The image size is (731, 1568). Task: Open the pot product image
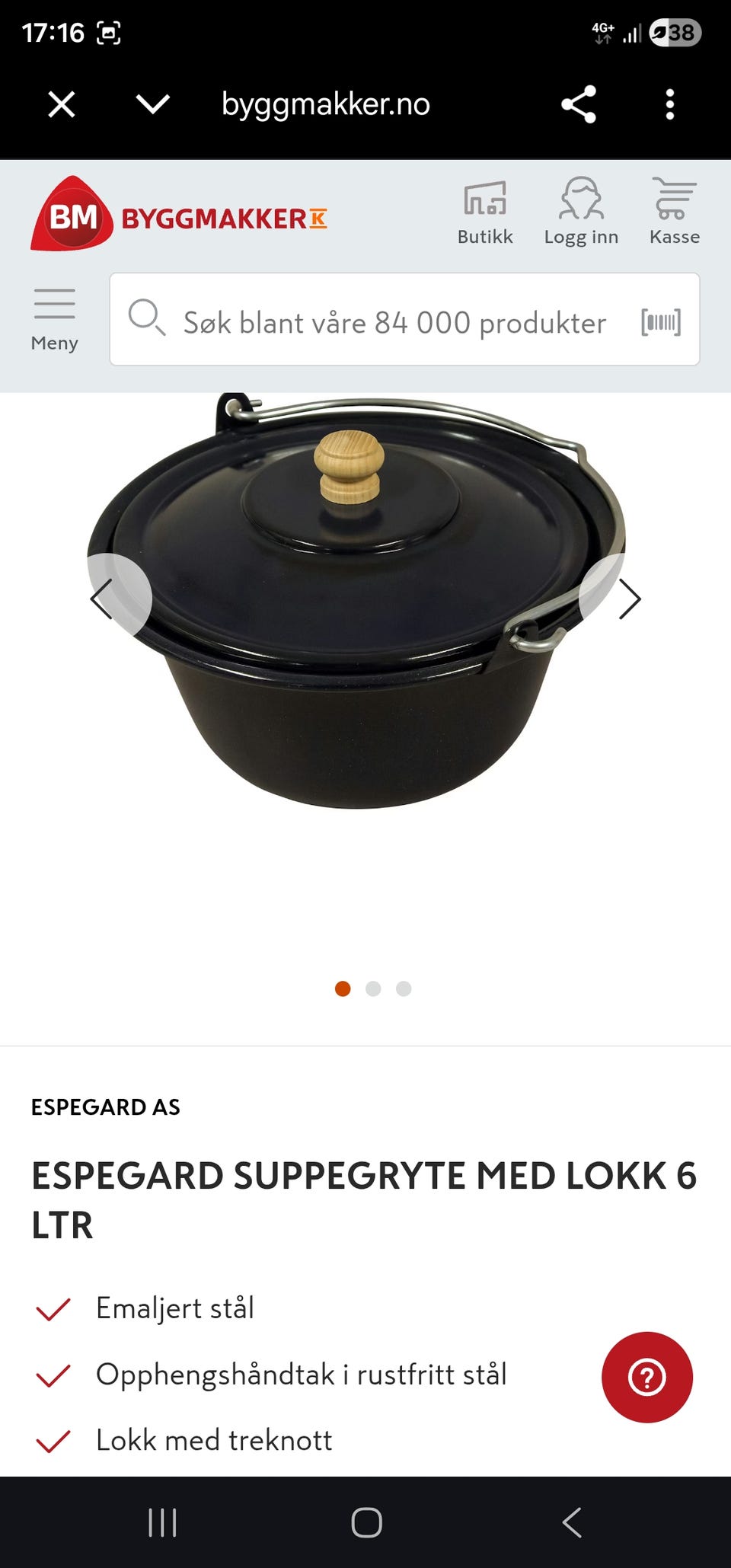[356, 600]
